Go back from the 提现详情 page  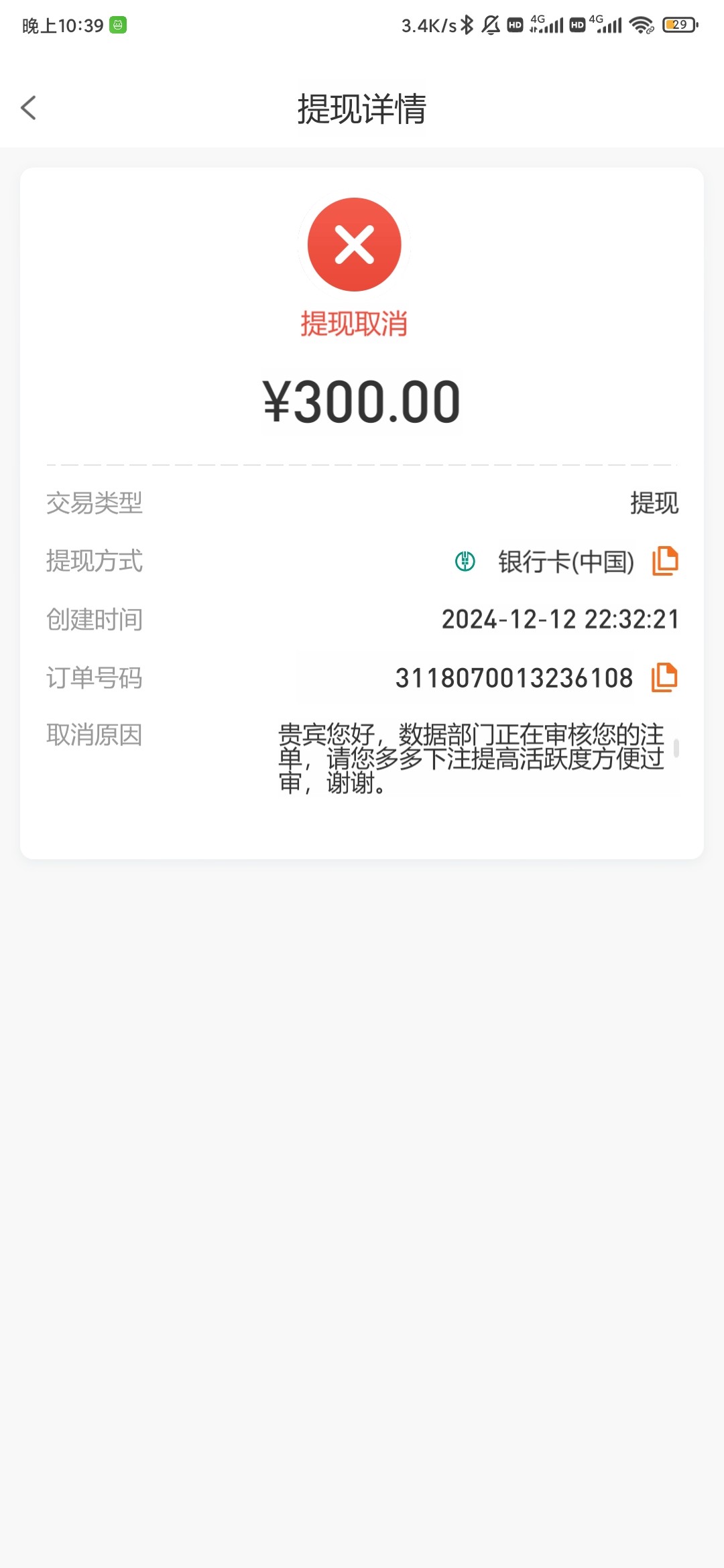(x=28, y=108)
